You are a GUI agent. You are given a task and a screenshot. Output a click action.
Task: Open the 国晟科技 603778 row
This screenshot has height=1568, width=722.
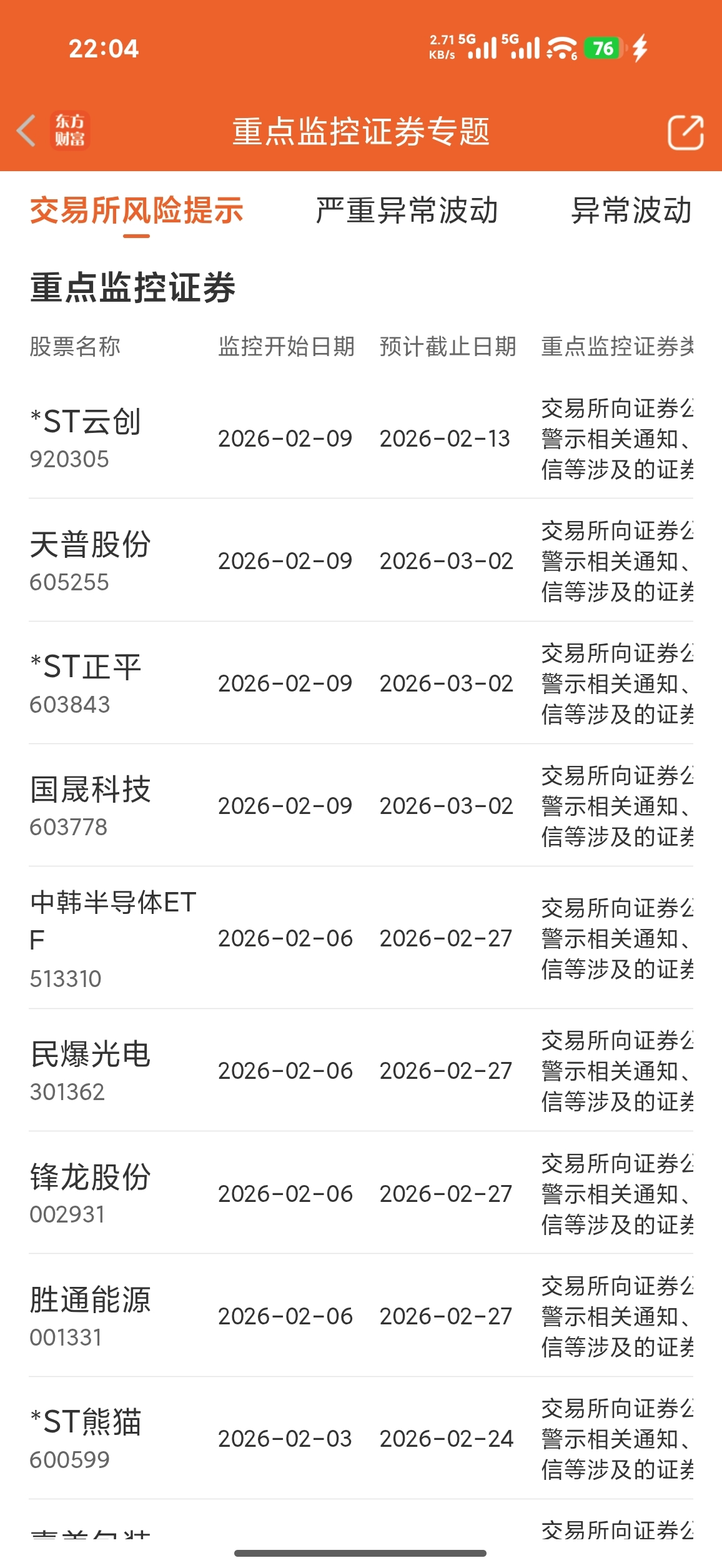coord(361,805)
